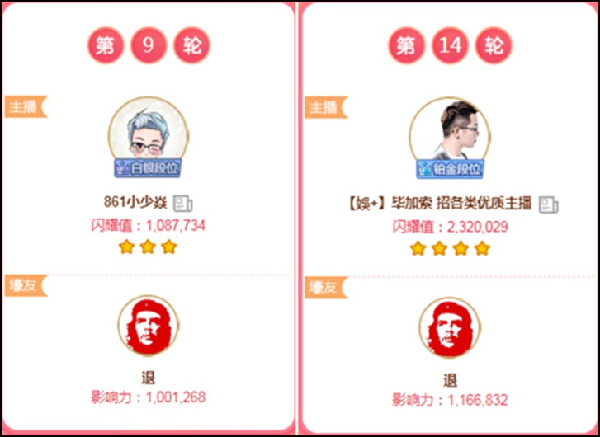Tap the card icon beside 毕加索 招各类优质主播

tap(548, 204)
